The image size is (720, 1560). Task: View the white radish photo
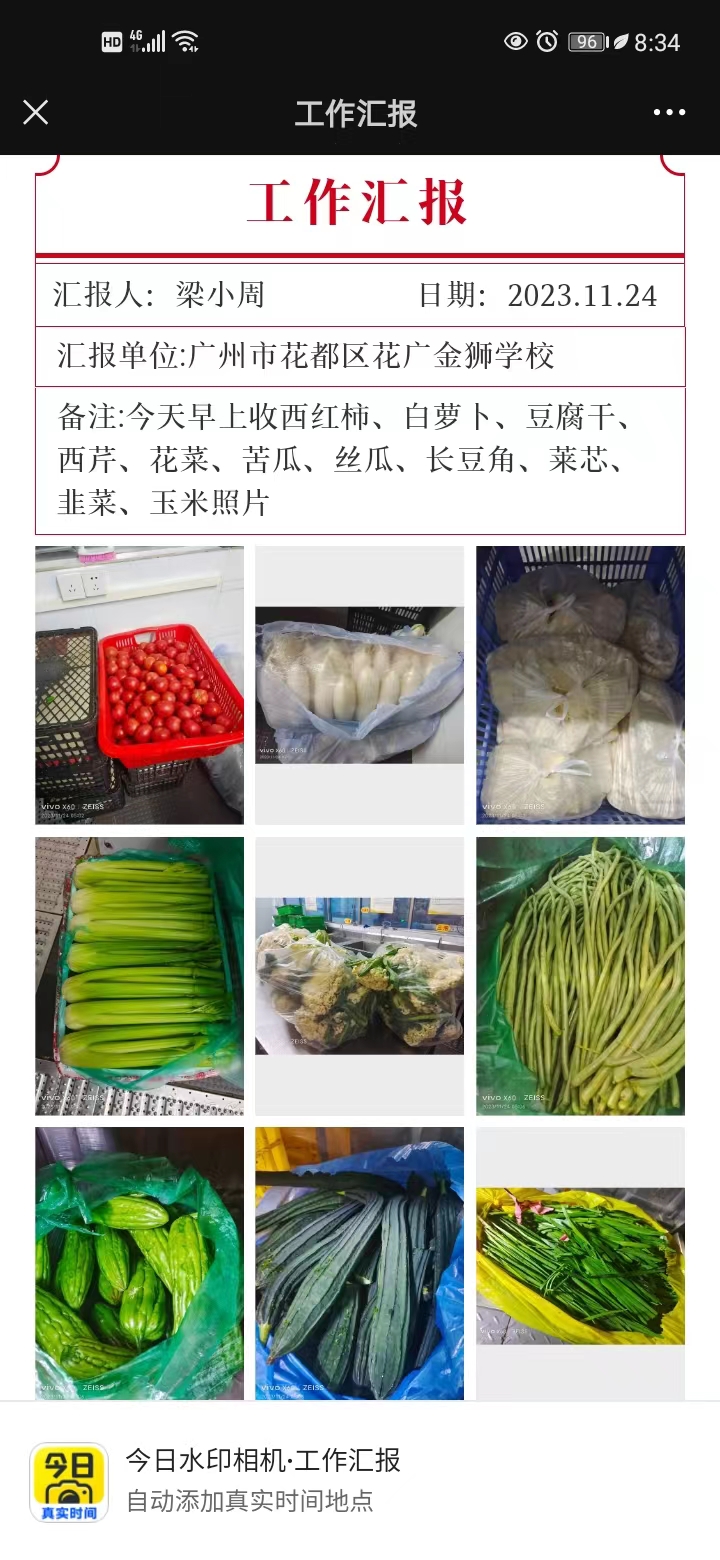[359, 685]
